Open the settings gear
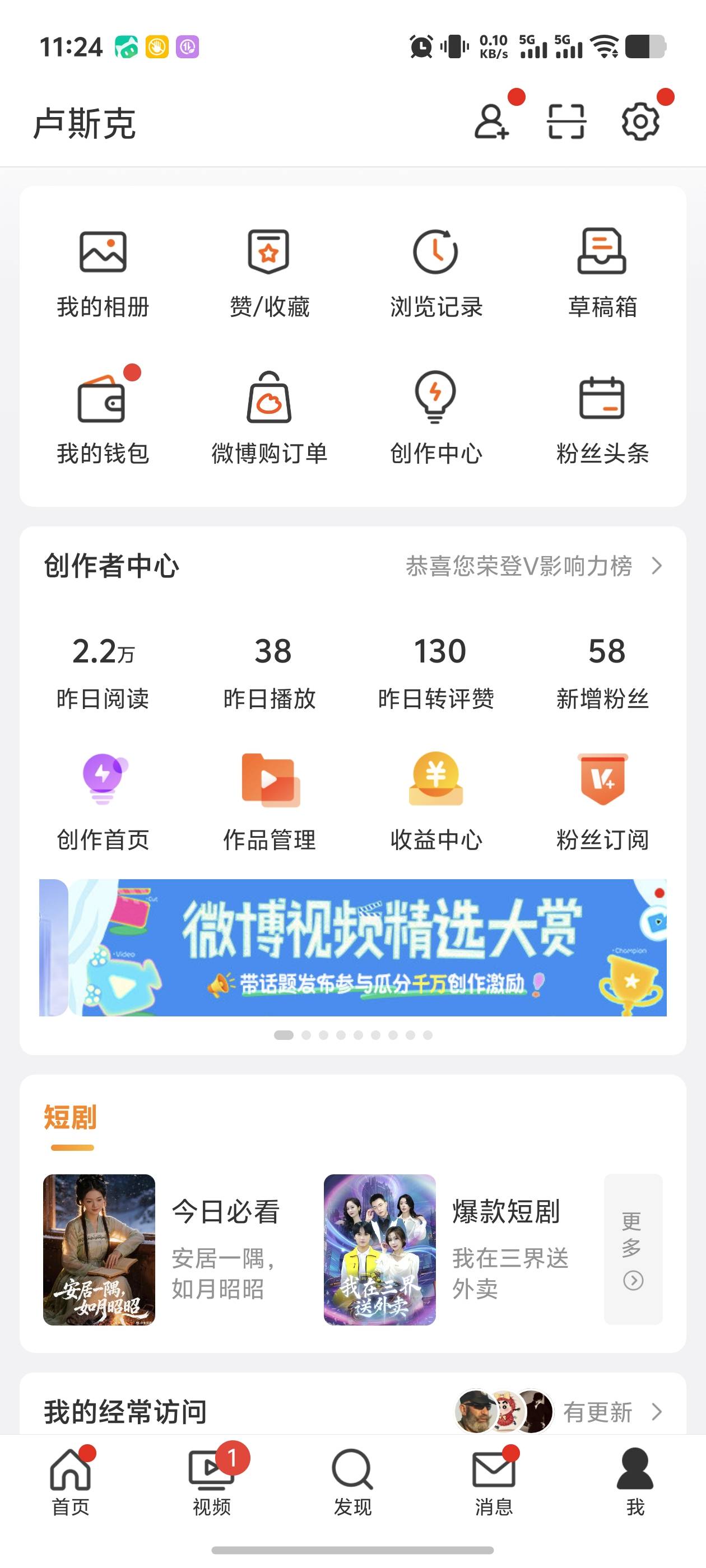 coord(640,122)
